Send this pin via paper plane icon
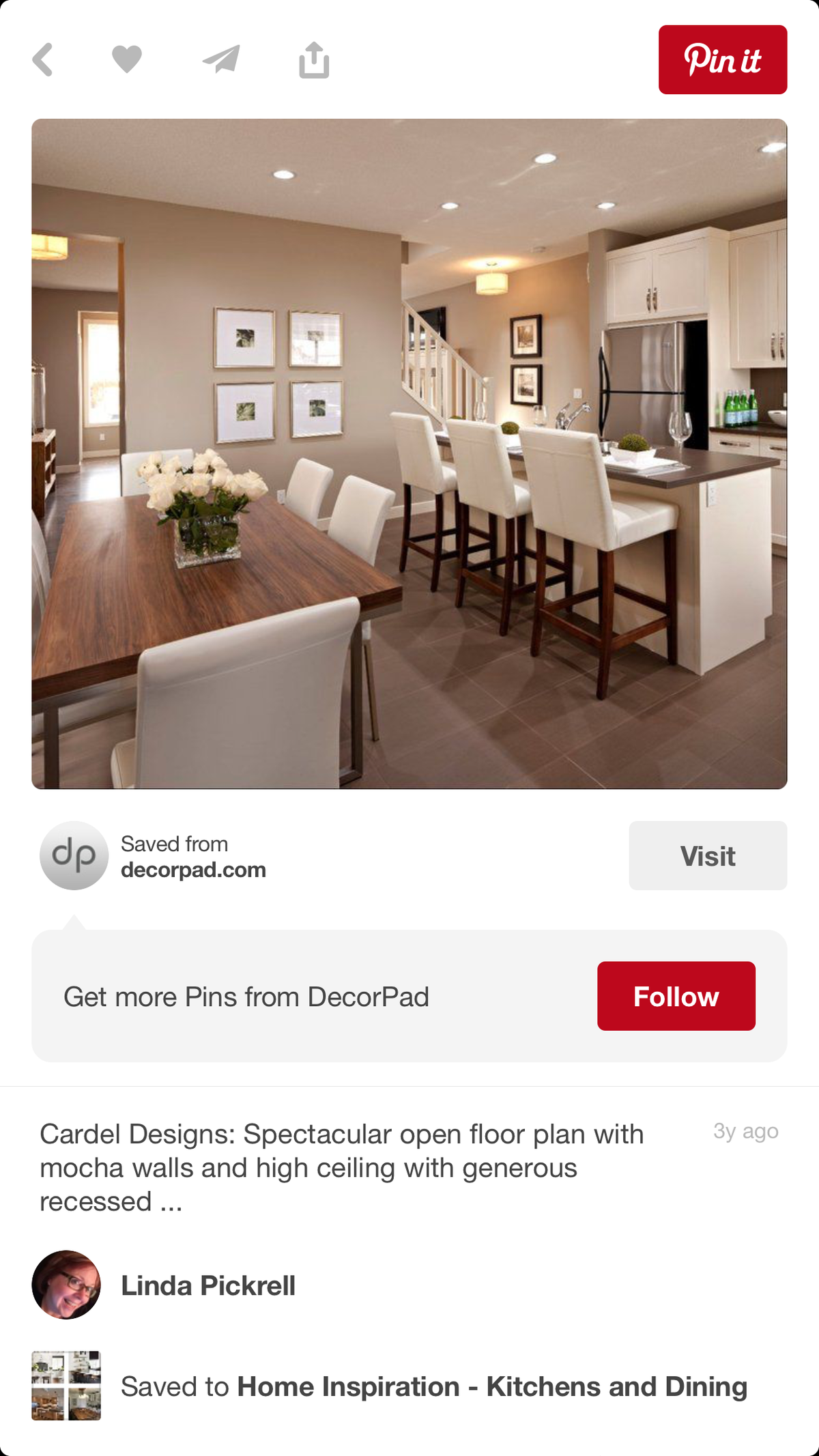819x1456 pixels. 221,59
